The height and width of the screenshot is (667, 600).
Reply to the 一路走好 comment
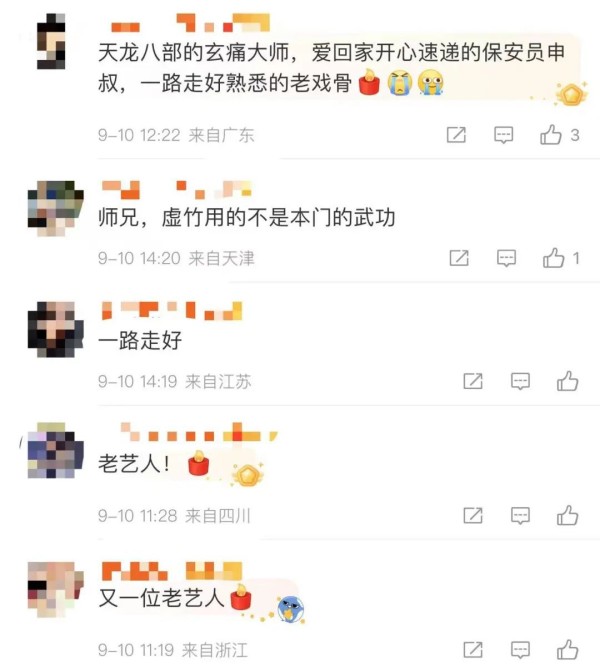520,381
